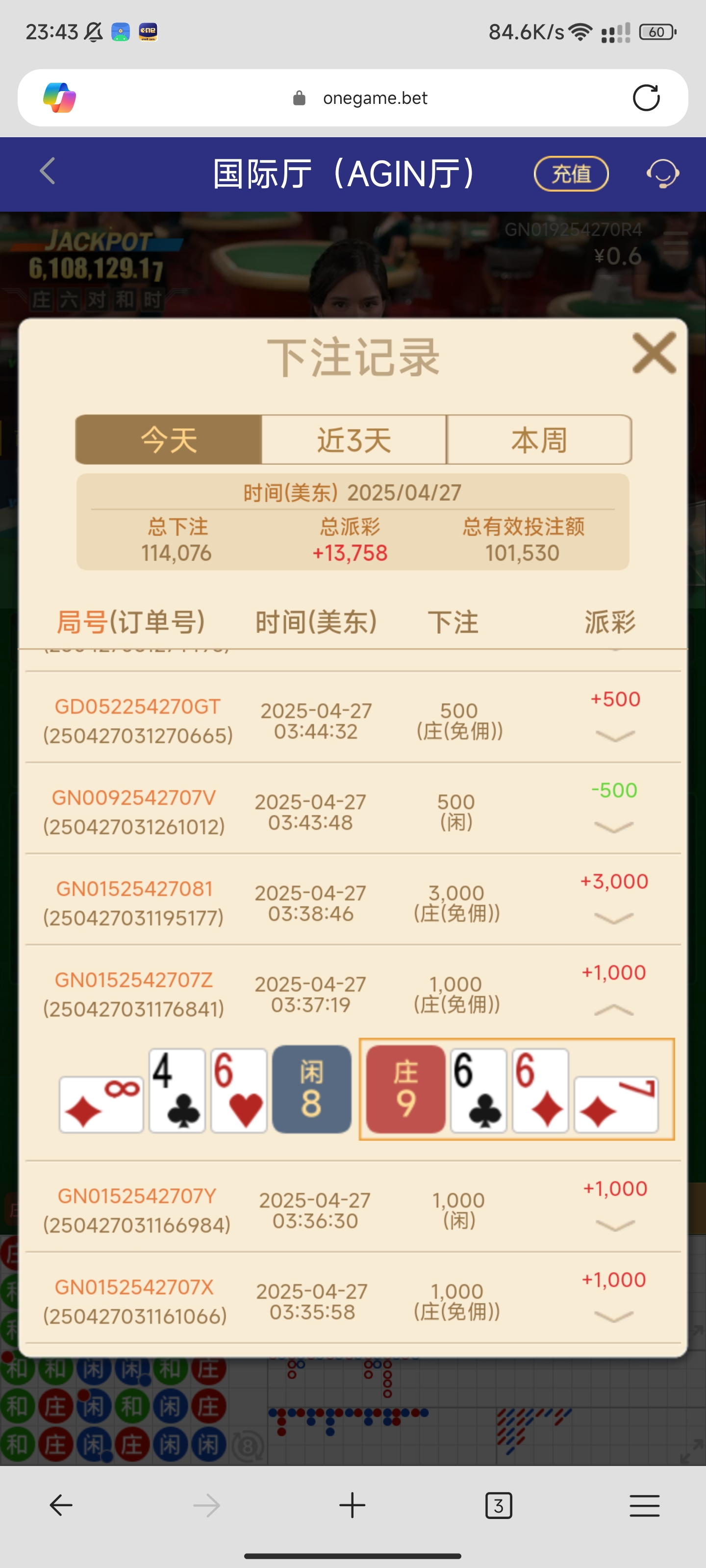The width and height of the screenshot is (706, 1568).
Task: Open the browser hamburger menu
Action: click(645, 1505)
